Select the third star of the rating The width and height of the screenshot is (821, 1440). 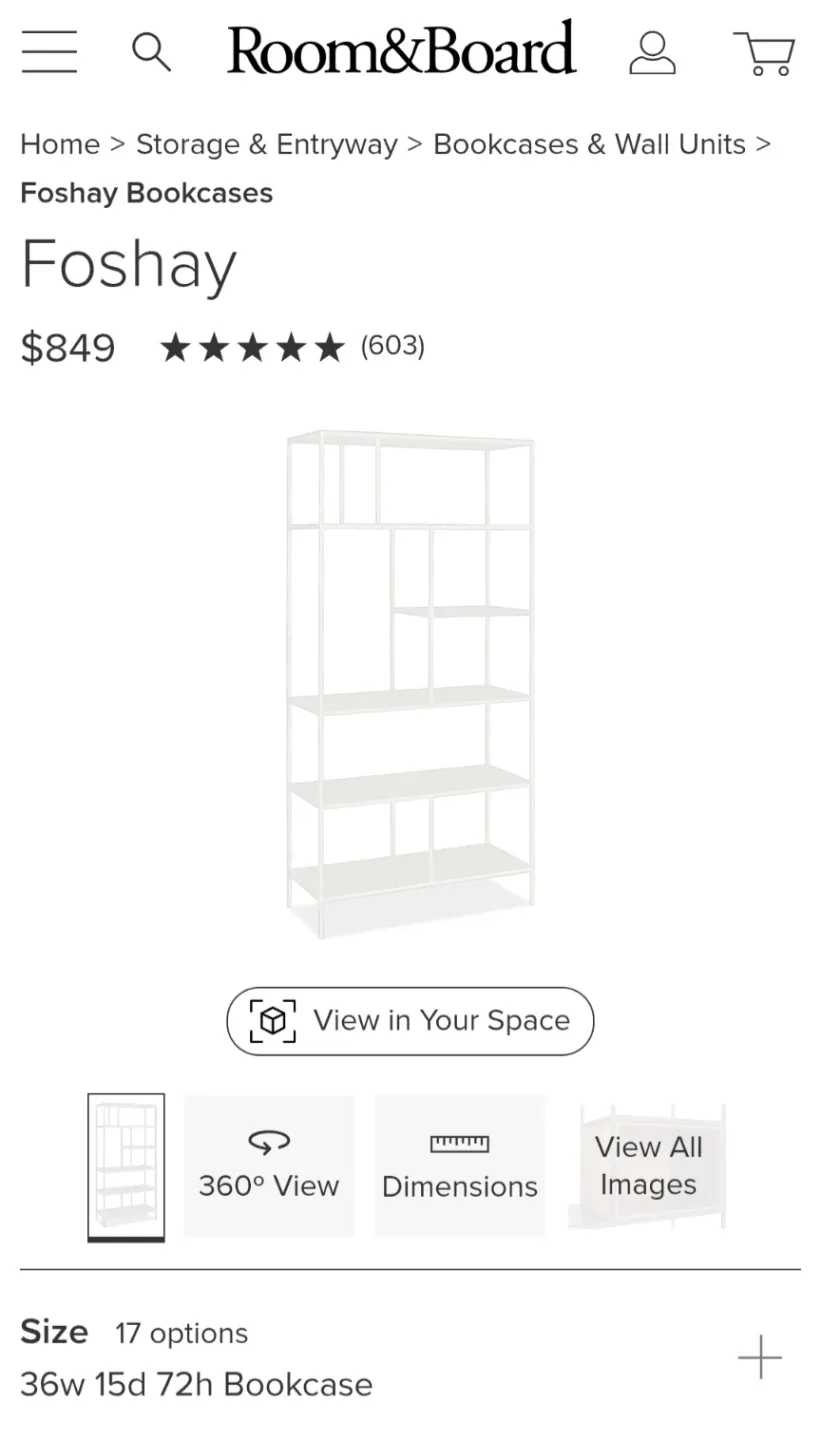click(x=253, y=347)
